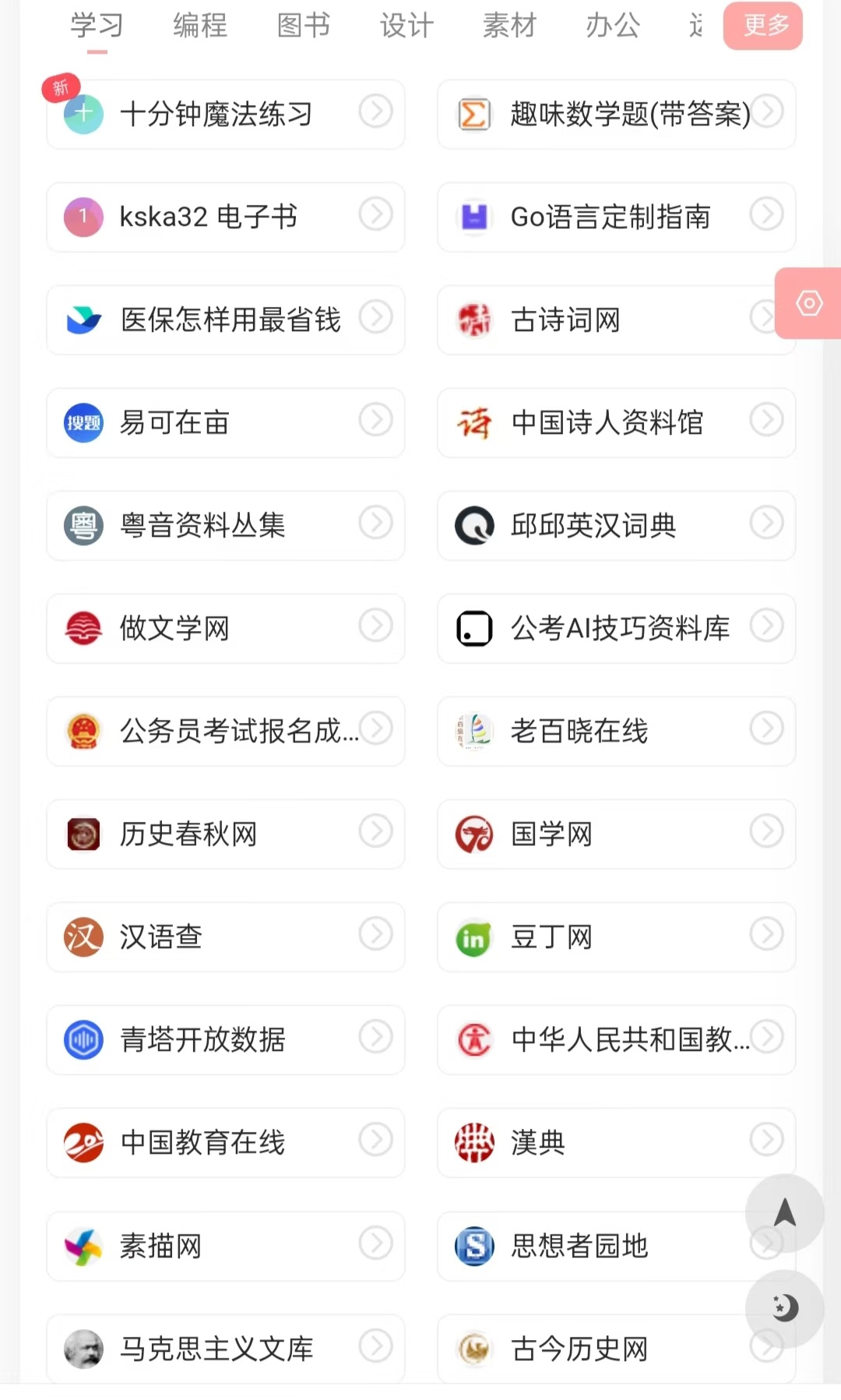This screenshot has height=1400, width=841.
Task: Open the 设计 tab
Action: click(406, 26)
